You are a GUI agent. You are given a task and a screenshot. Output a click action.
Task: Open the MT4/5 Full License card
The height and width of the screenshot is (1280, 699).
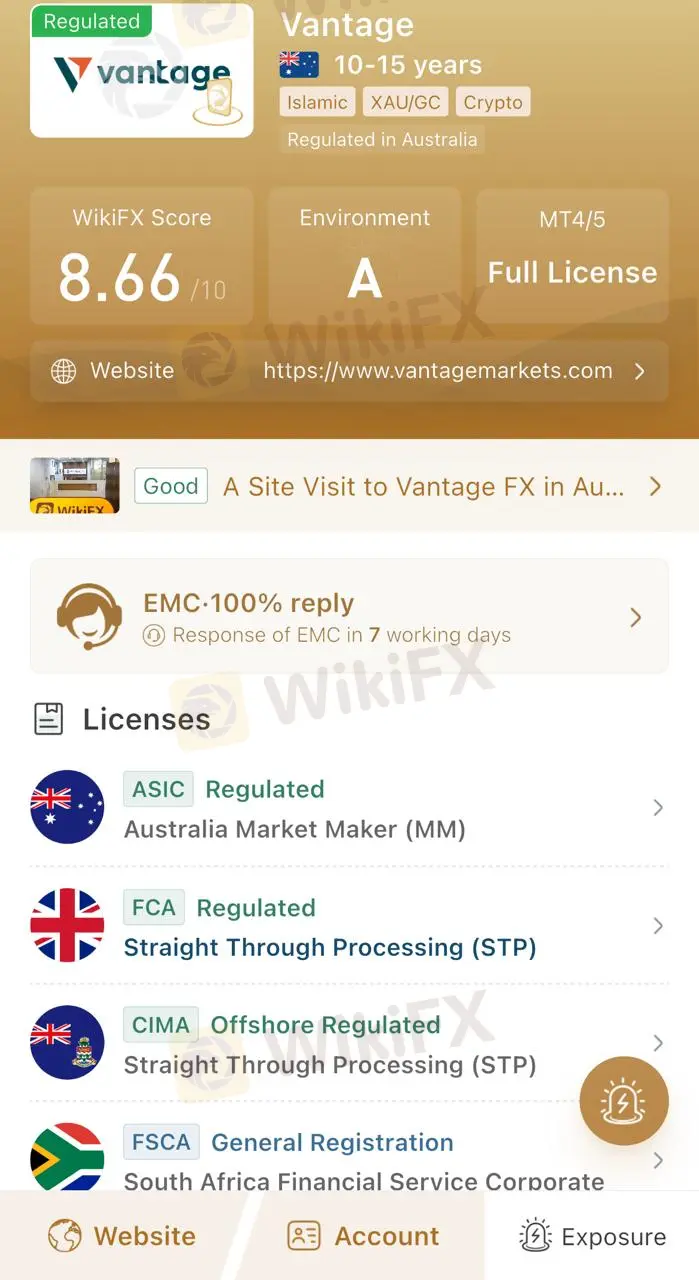tap(572, 256)
